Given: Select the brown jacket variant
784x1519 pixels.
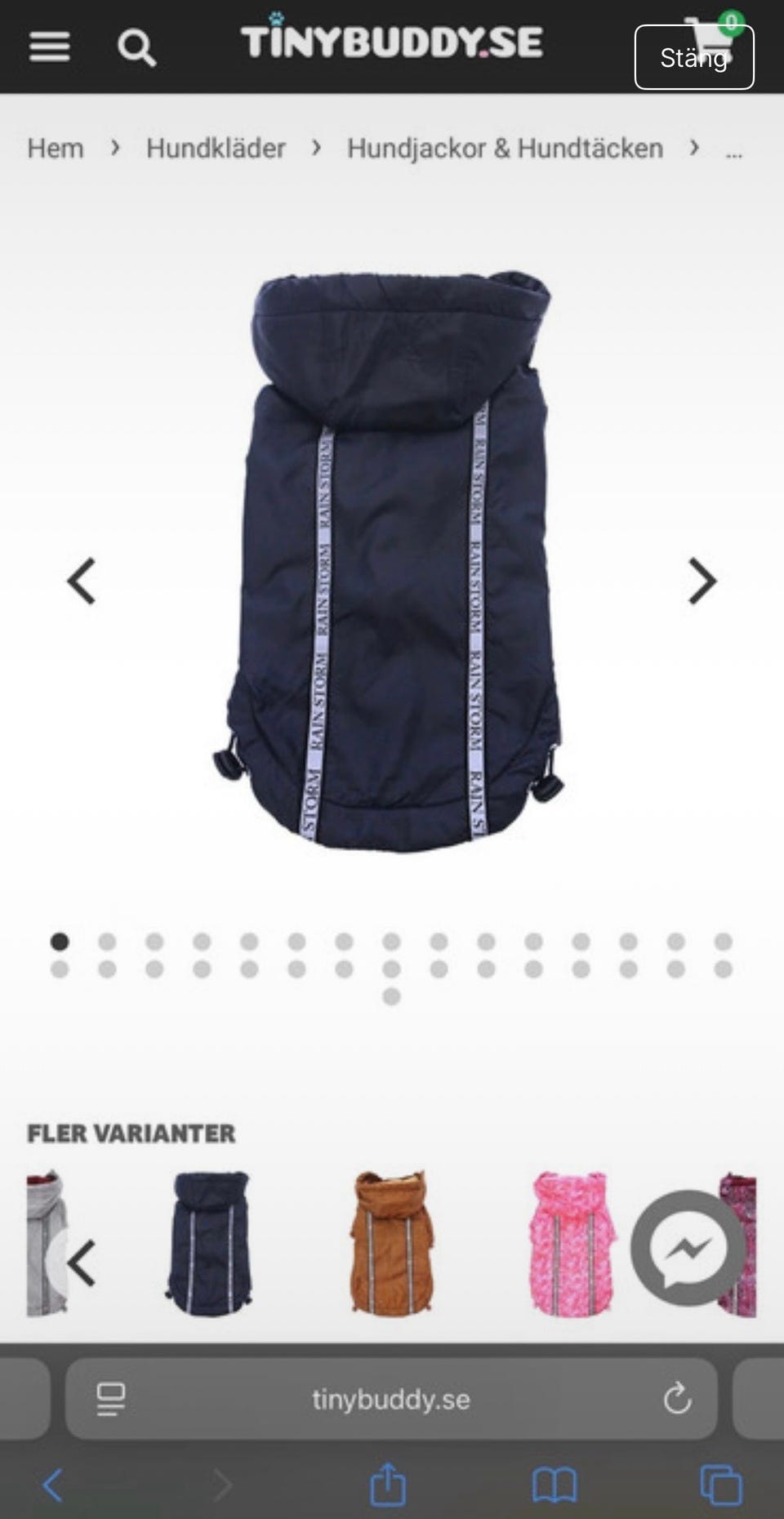Looking at the screenshot, I should click(391, 1243).
